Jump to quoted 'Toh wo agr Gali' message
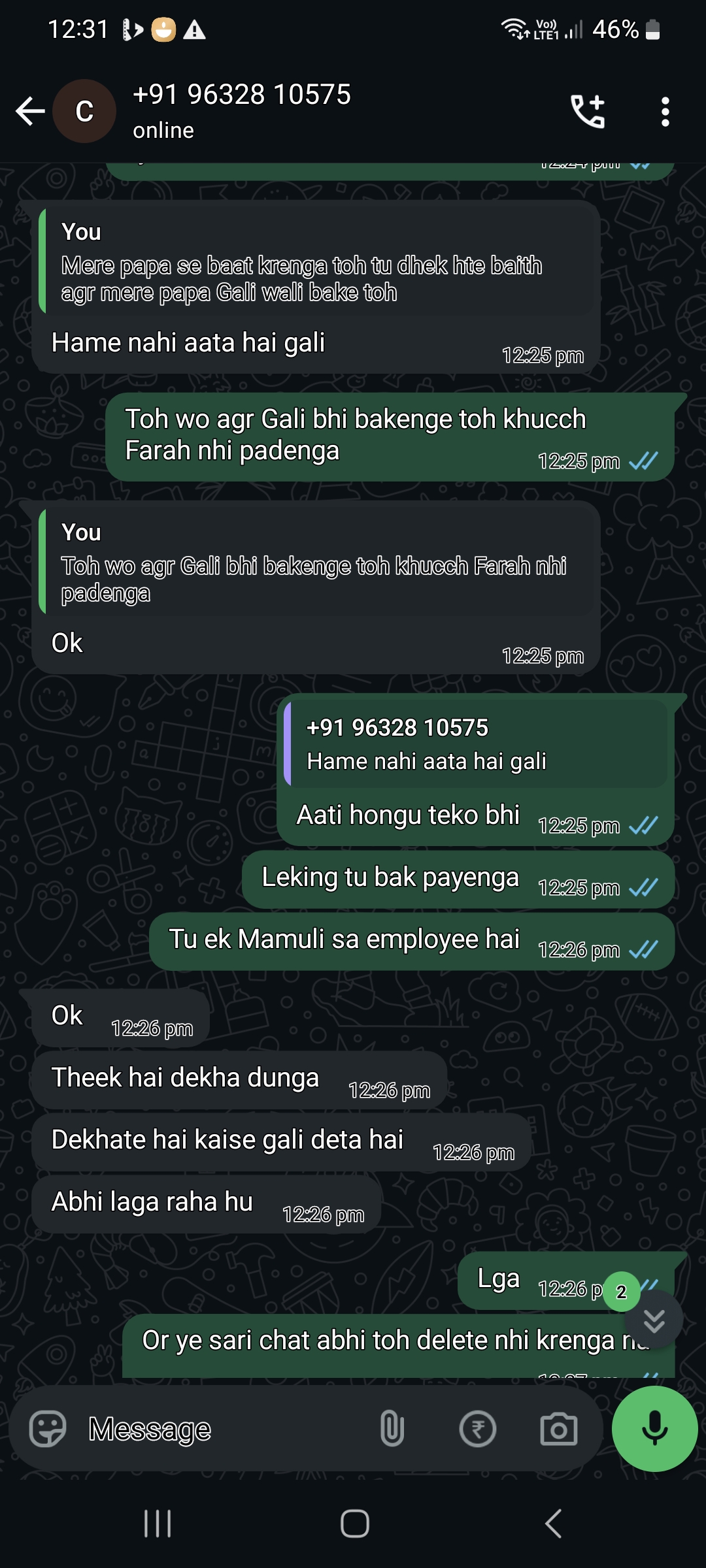Image resolution: width=706 pixels, height=1568 pixels. click(316, 562)
